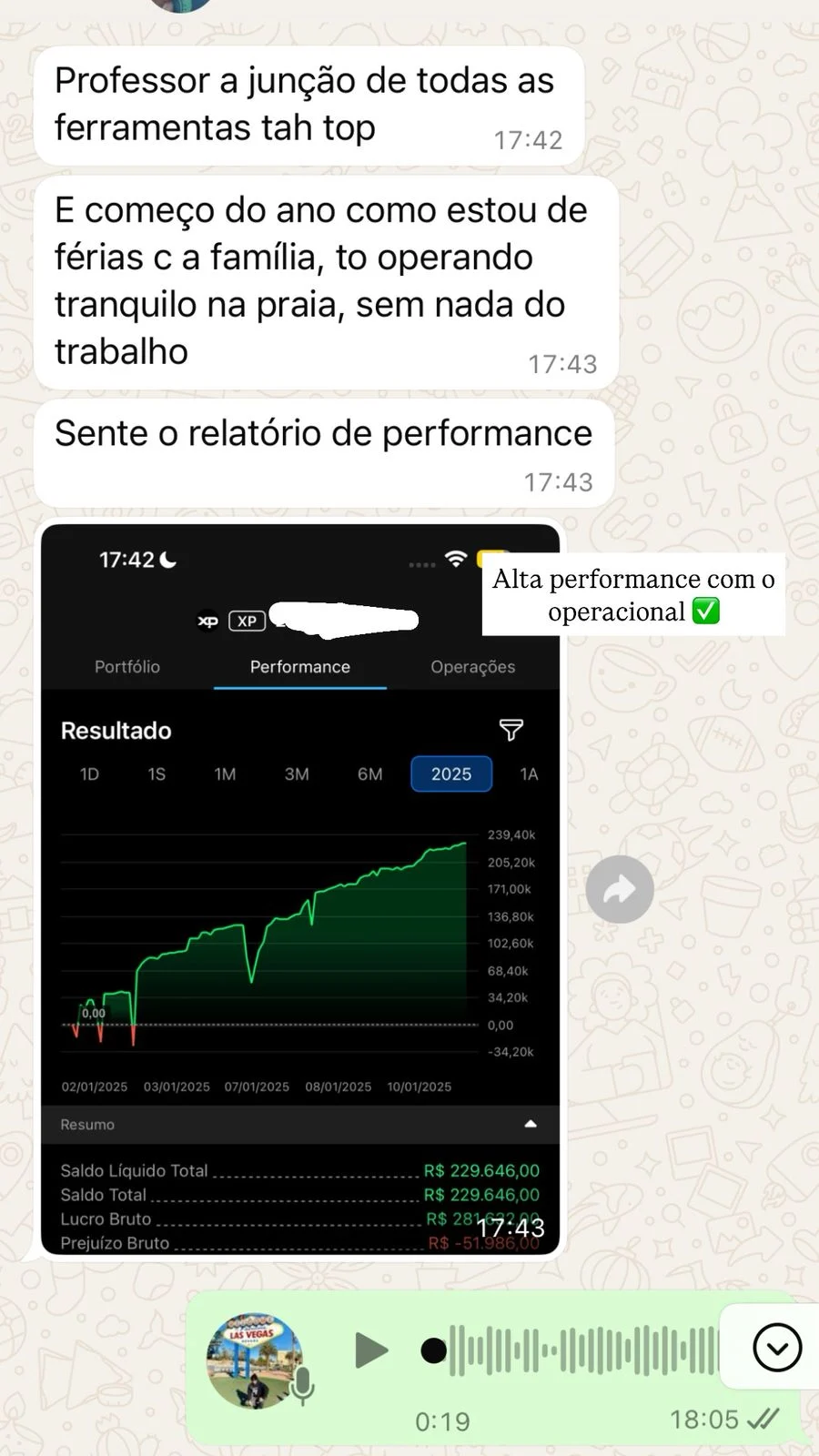Play the 0:19 voice message
This screenshot has width=819, height=1456.
tap(370, 1350)
